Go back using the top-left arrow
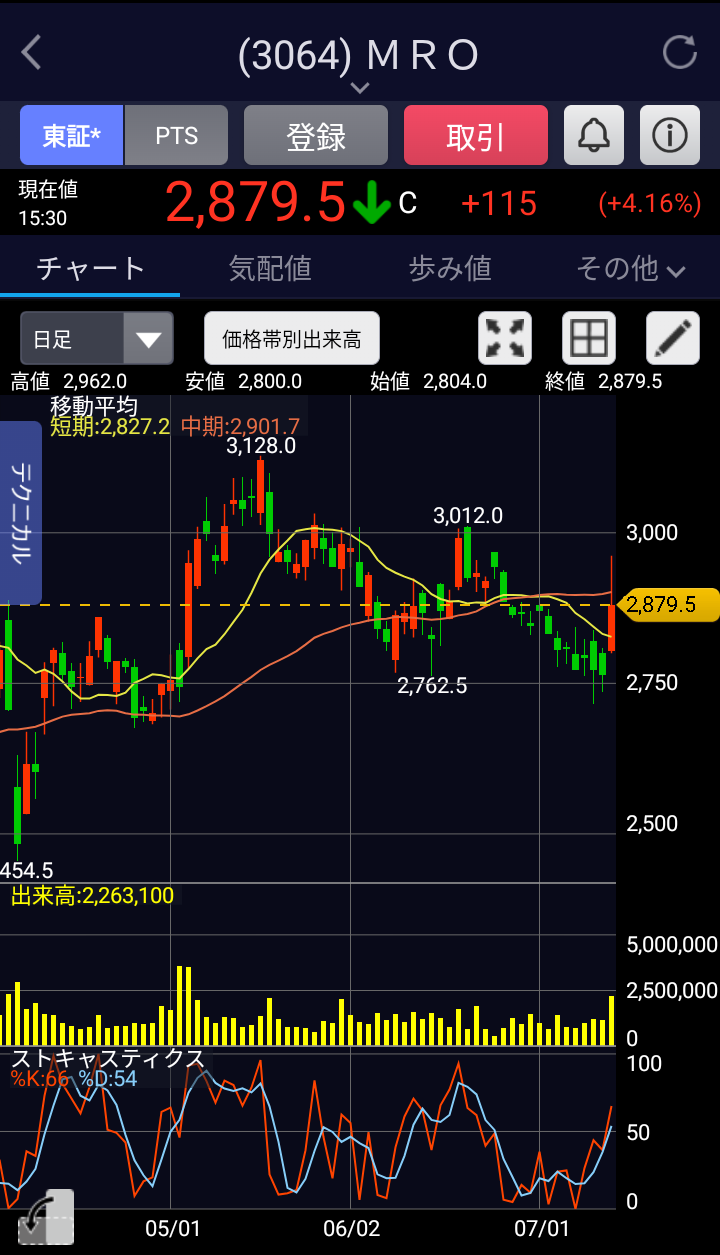720x1255 pixels. tap(32, 53)
